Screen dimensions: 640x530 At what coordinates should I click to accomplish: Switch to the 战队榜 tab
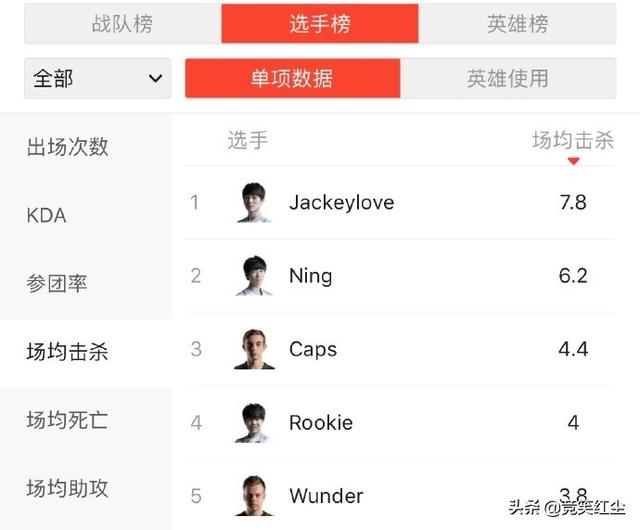[x=122, y=24]
